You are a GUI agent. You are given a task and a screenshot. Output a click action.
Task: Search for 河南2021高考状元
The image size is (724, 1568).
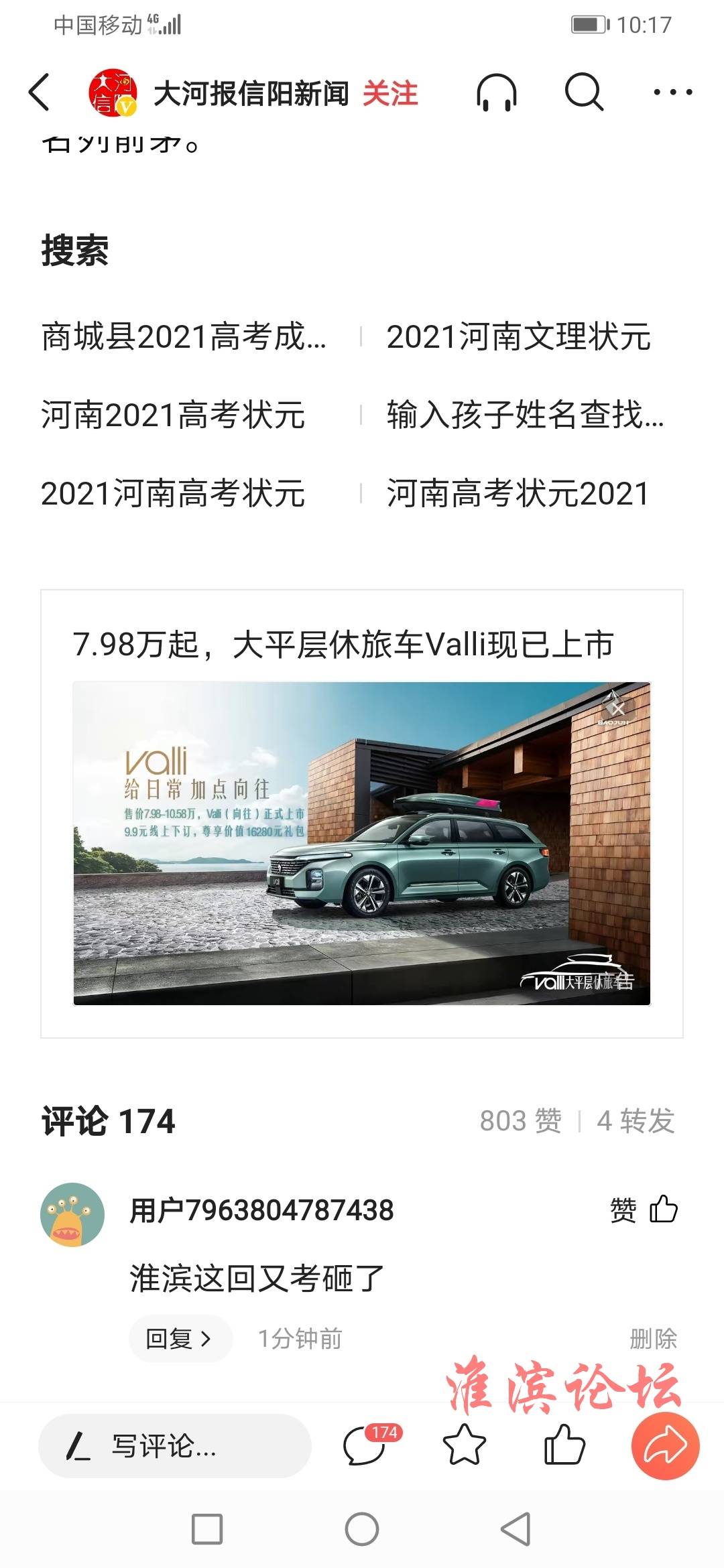tap(173, 415)
